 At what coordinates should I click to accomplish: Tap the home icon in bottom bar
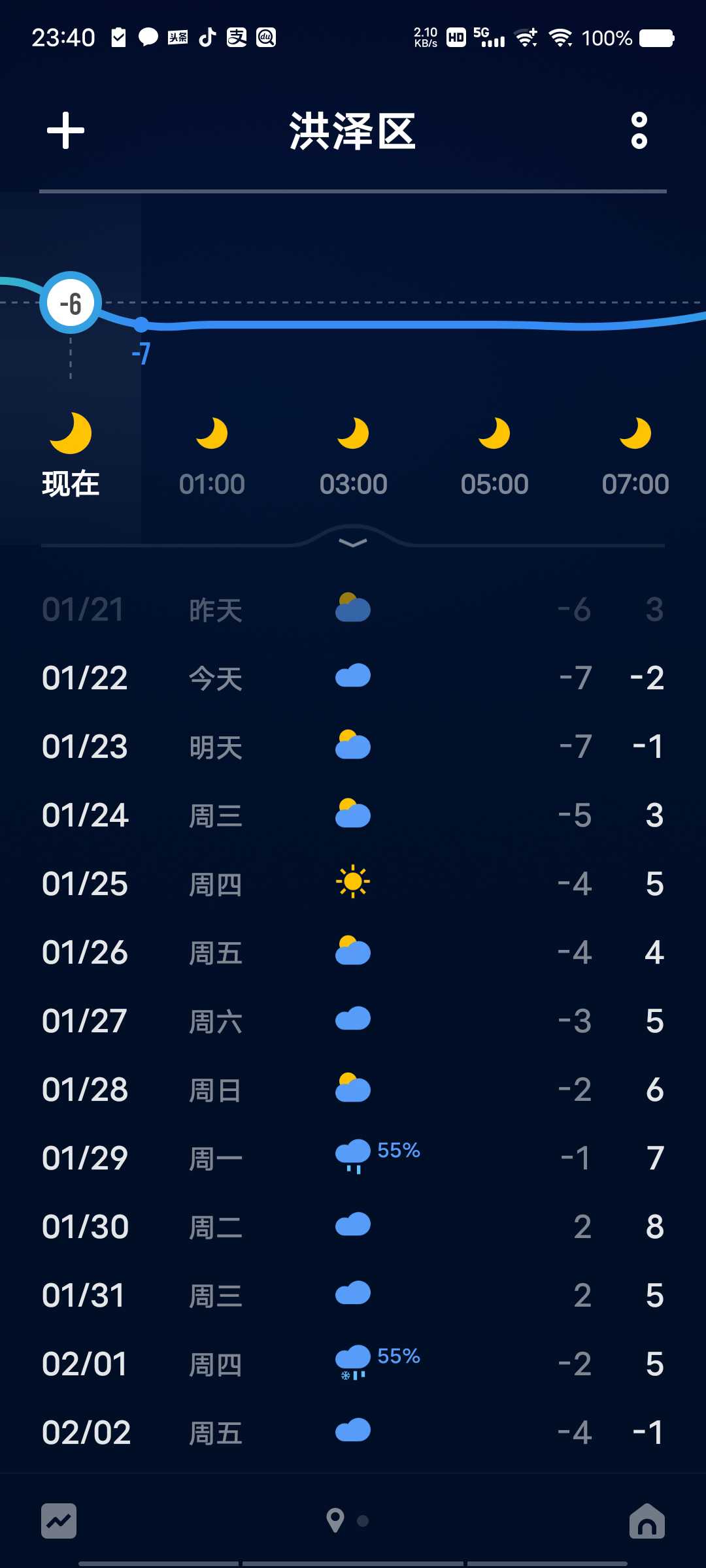point(647,1520)
